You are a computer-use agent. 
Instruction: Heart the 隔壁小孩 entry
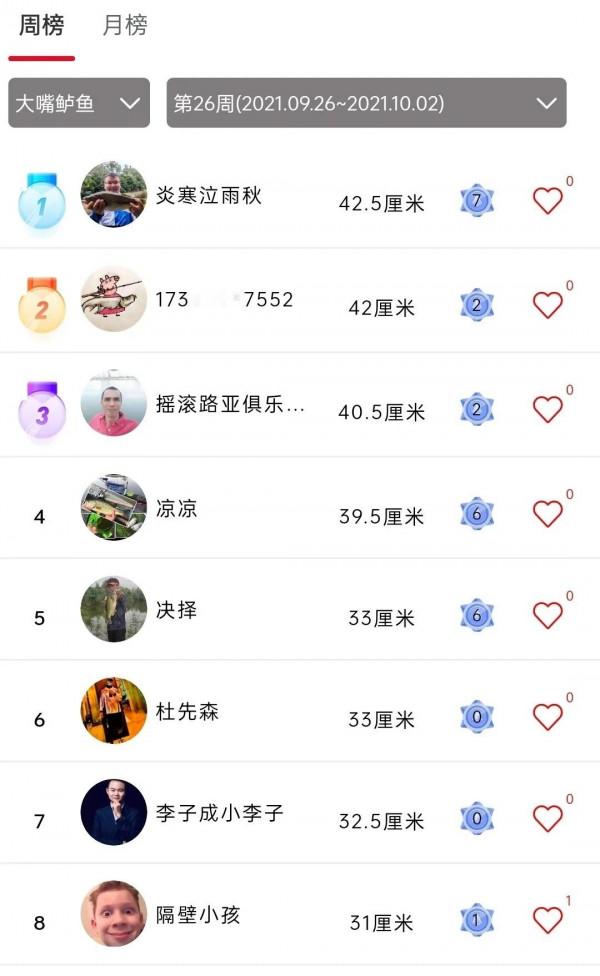tap(548, 920)
